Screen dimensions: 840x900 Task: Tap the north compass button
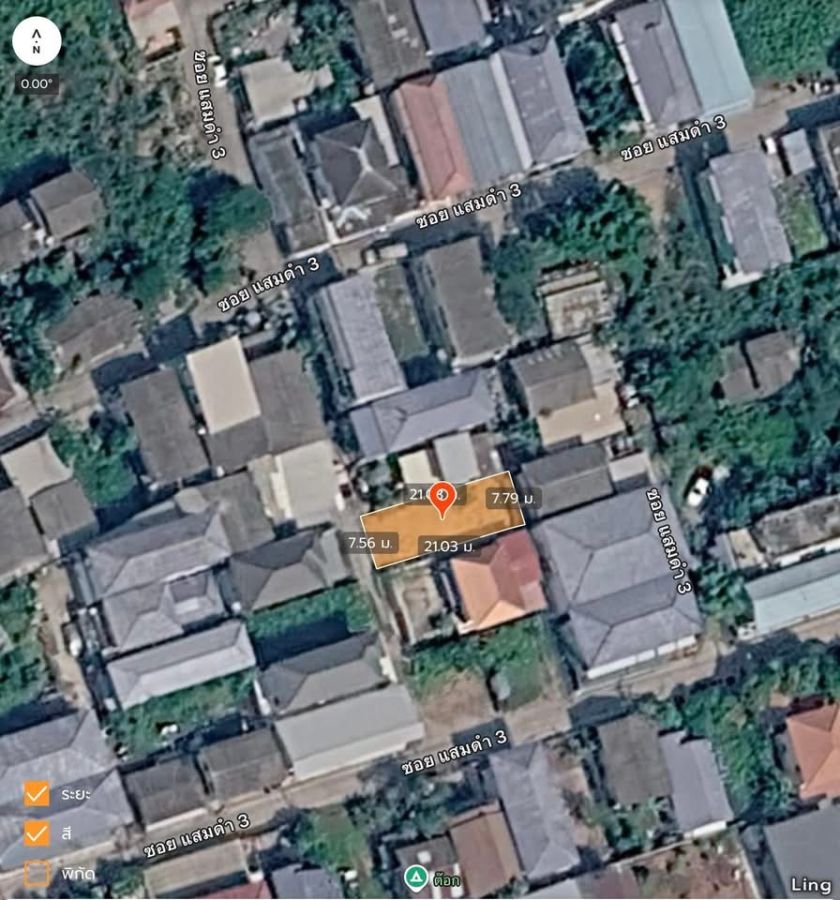click(x=37, y=42)
